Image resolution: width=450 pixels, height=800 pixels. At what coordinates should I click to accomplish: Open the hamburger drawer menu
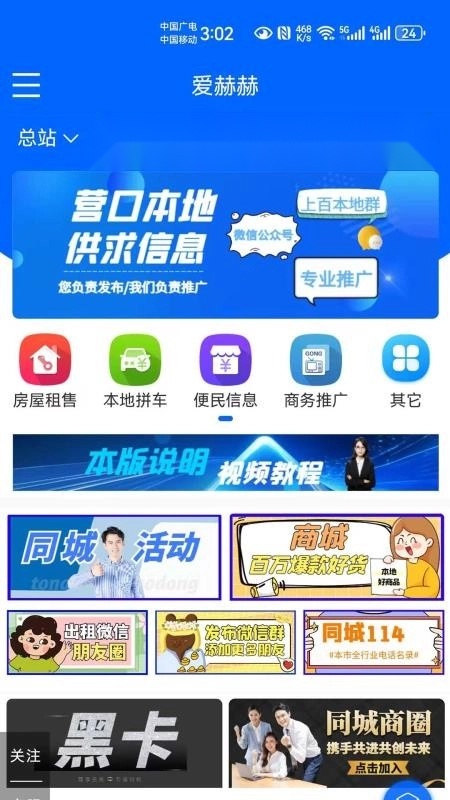tap(26, 85)
